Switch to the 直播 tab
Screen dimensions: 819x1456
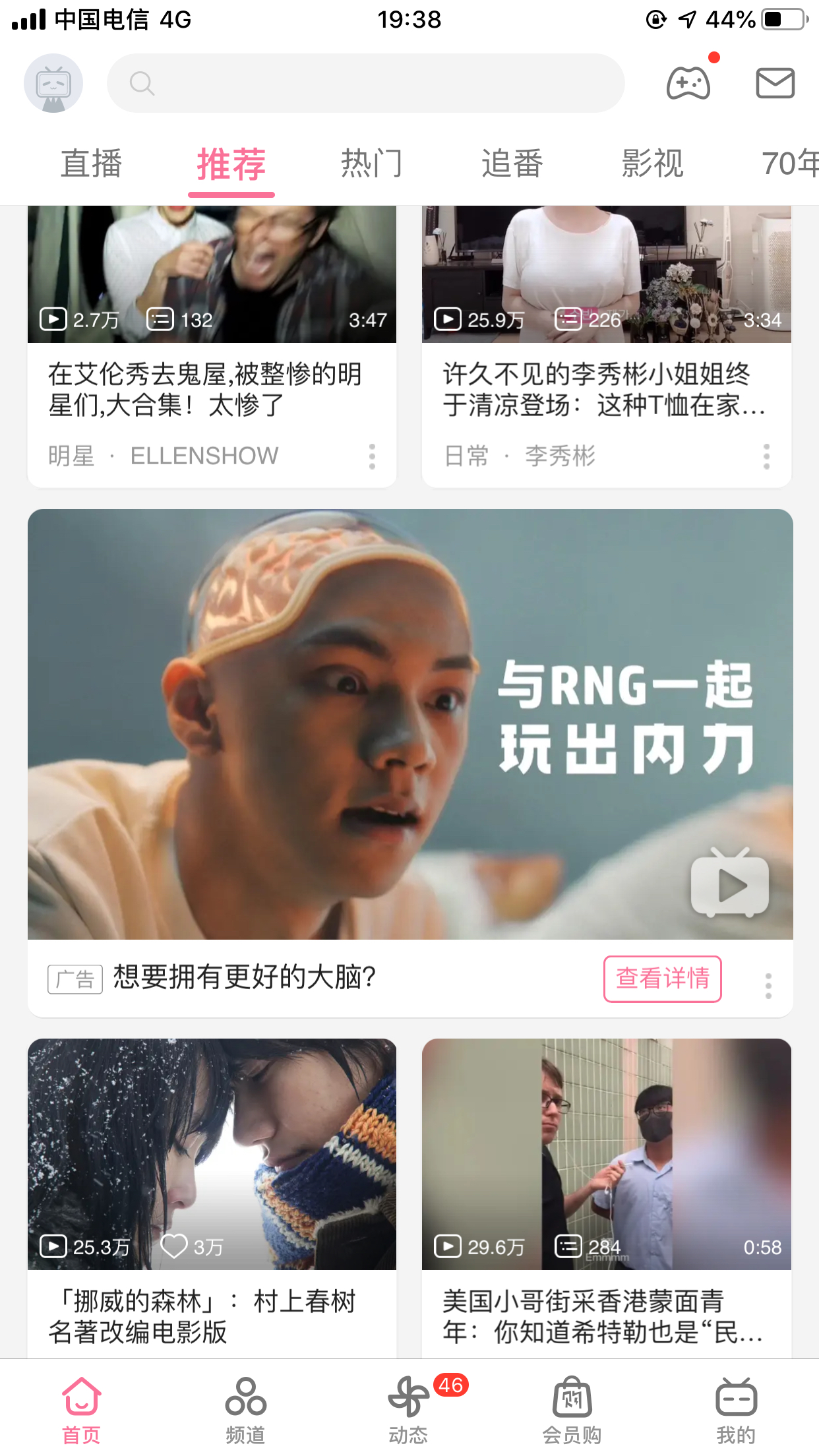tap(92, 164)
